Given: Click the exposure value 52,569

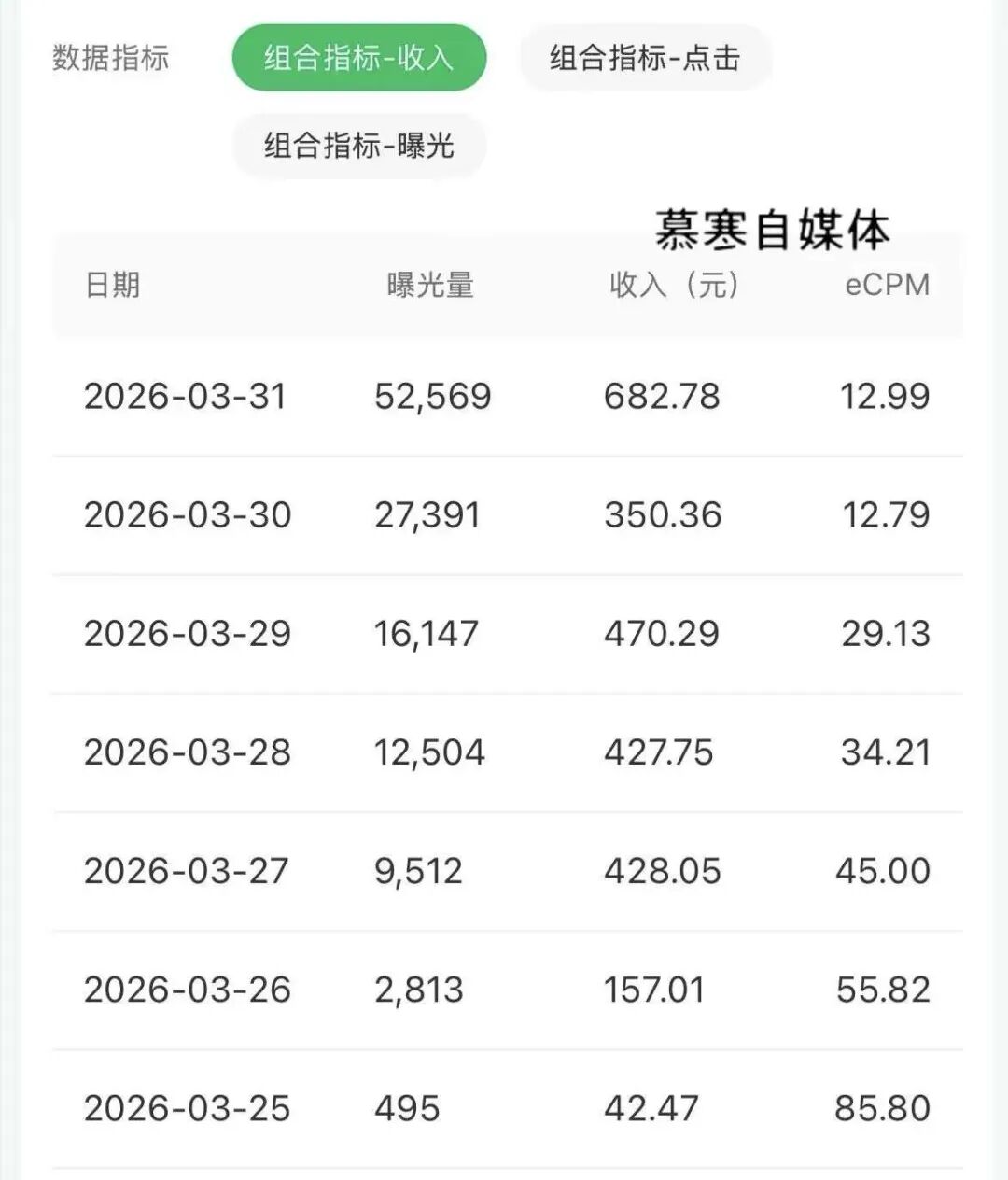Looking at the screenshot, I should pyautogui.click(x=429, y=396).
